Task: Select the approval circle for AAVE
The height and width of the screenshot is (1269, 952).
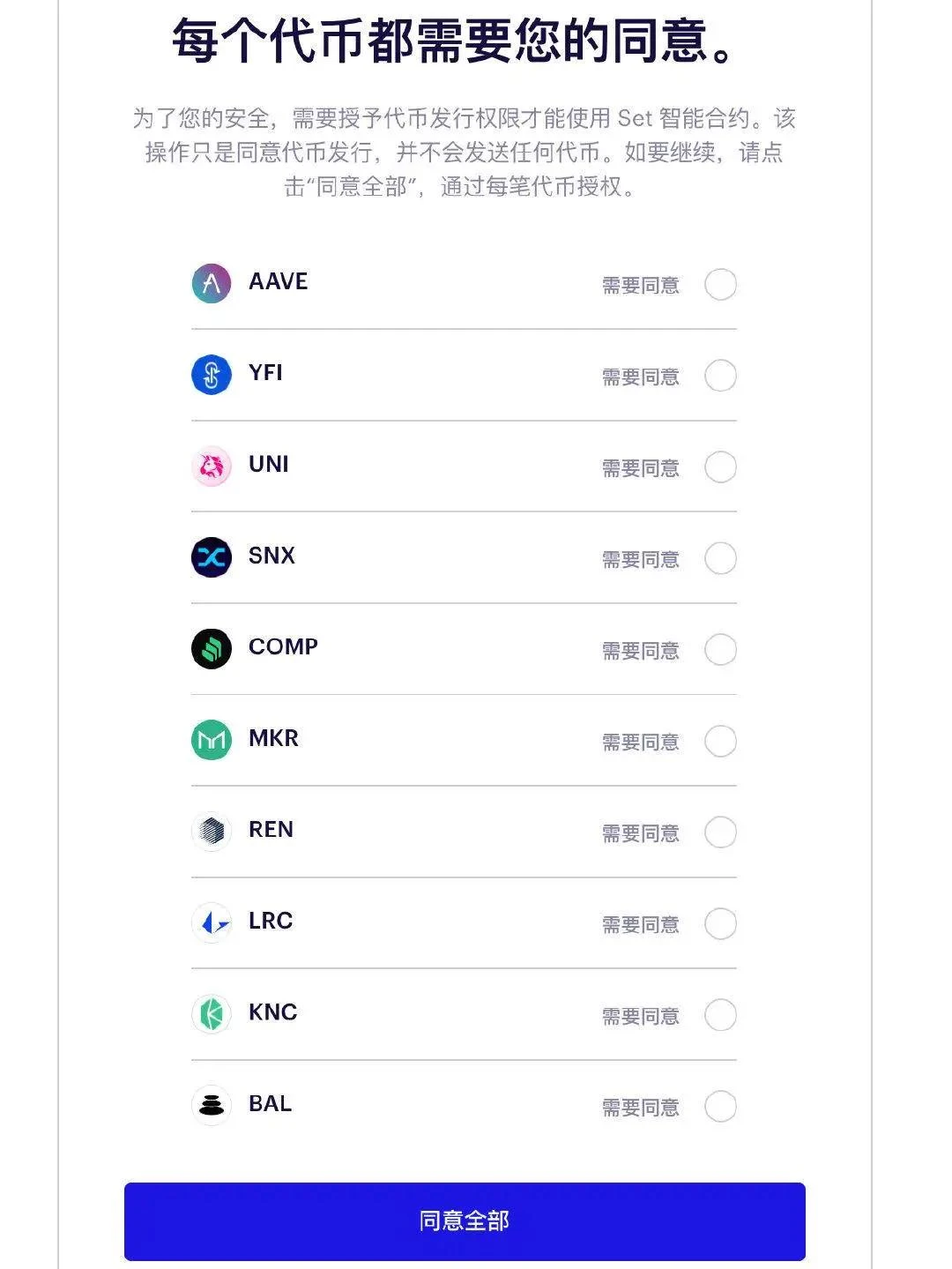Action: tap(720, 285)
